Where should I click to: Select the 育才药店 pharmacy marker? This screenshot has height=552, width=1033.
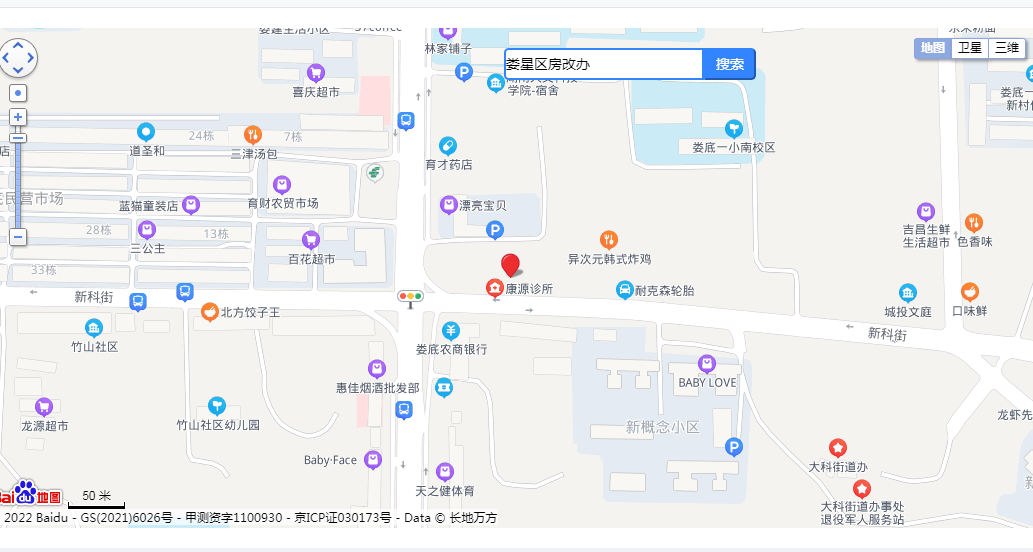448,146
